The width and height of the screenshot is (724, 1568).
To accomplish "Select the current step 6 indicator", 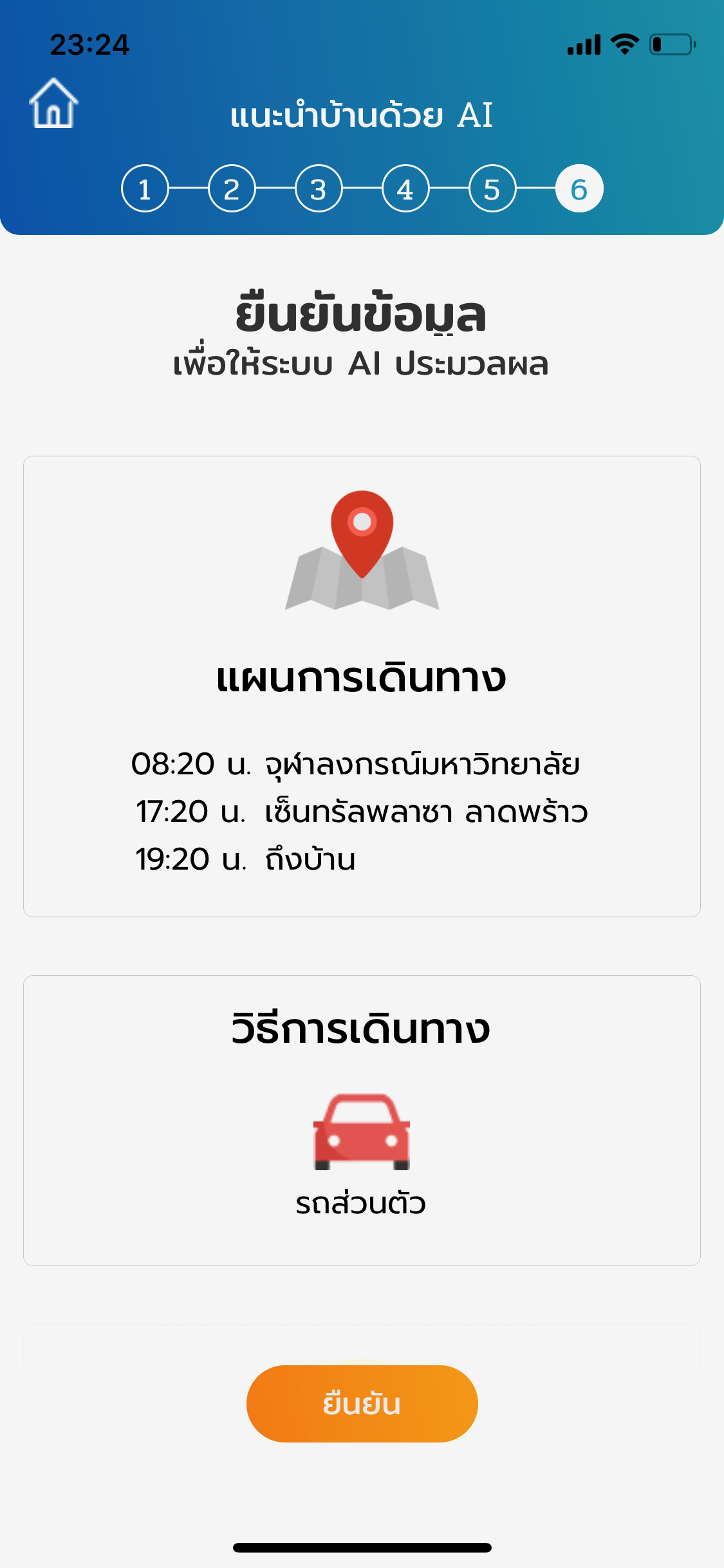I will coord(579,189).
